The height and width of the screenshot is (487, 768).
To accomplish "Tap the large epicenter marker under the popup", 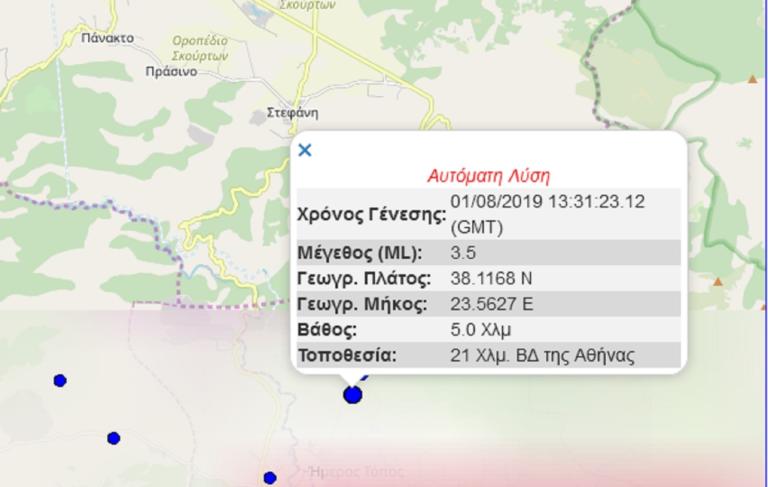I will (x=352, y=395).
